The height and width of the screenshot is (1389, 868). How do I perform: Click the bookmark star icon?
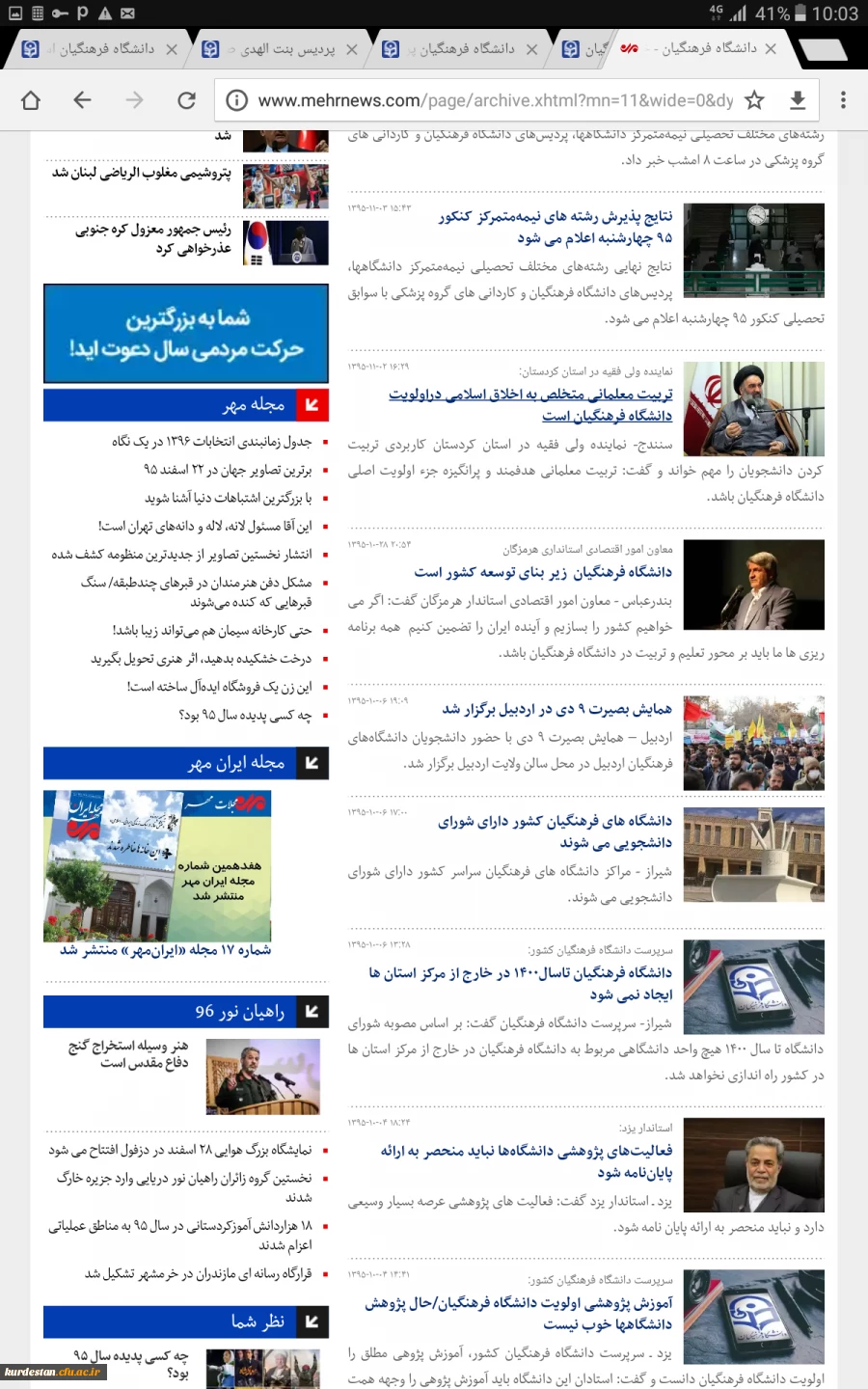tap(753, 99)
